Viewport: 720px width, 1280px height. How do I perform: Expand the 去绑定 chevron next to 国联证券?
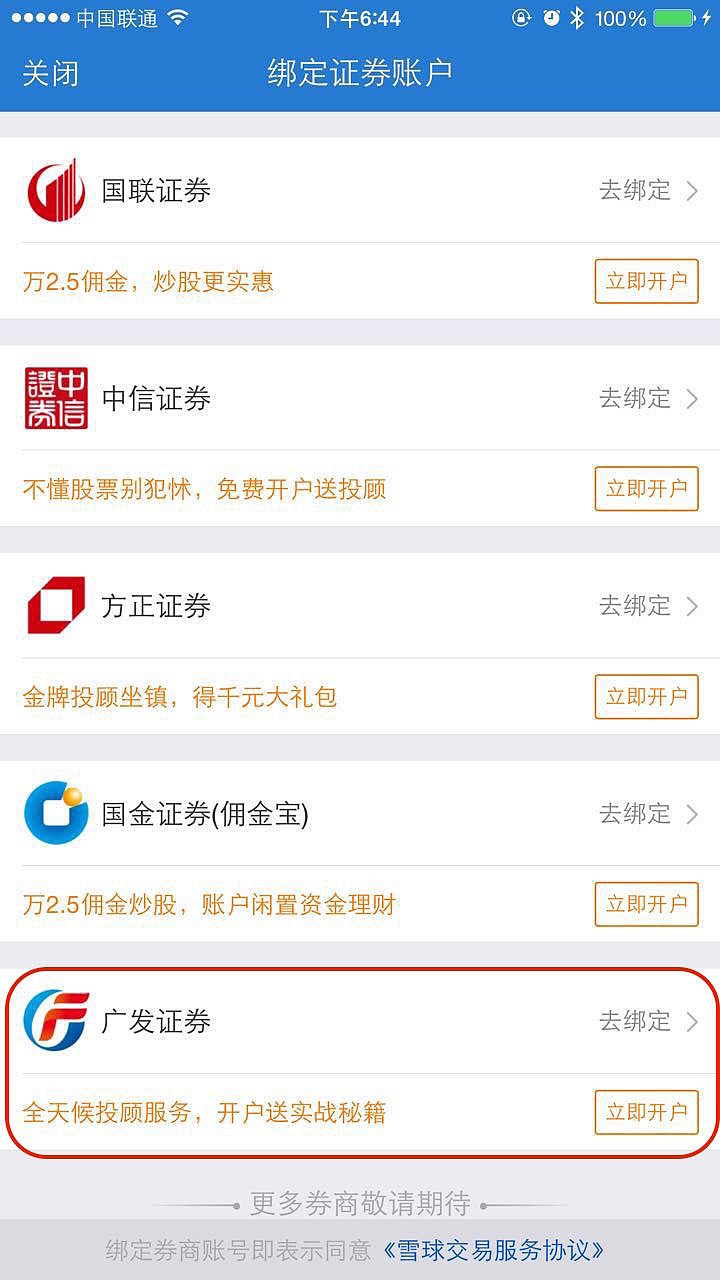691,190
